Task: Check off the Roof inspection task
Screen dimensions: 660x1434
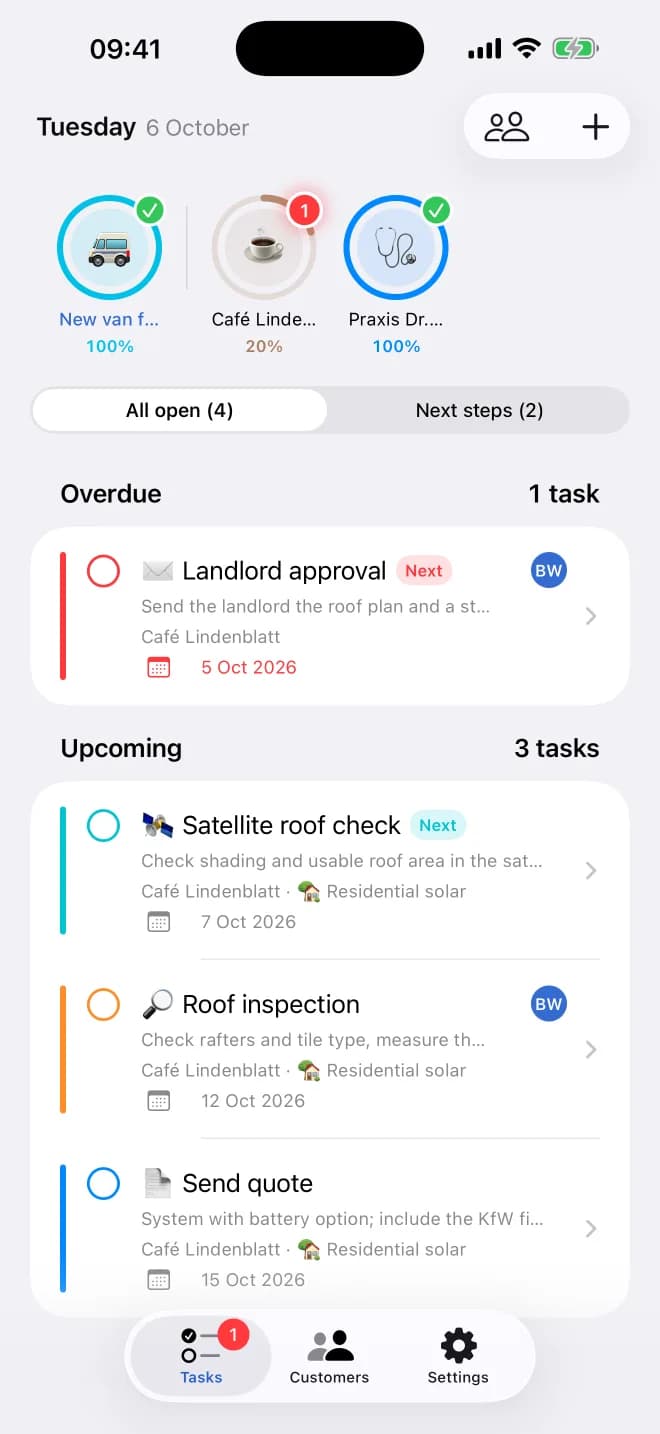Action: click(x=103, y=1004)
